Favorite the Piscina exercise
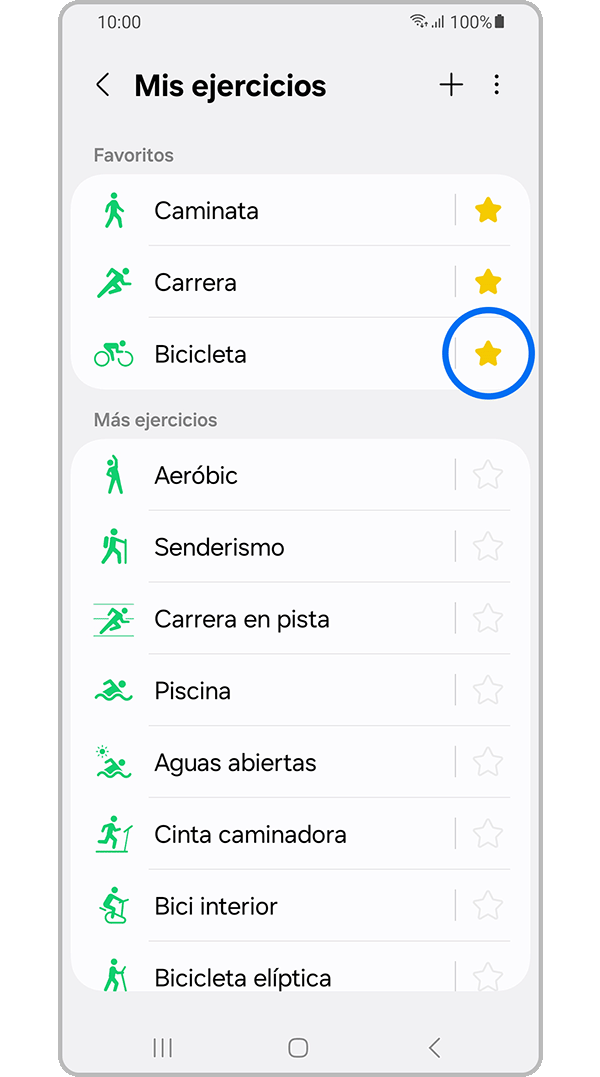600x1077 pixels. 487,690
